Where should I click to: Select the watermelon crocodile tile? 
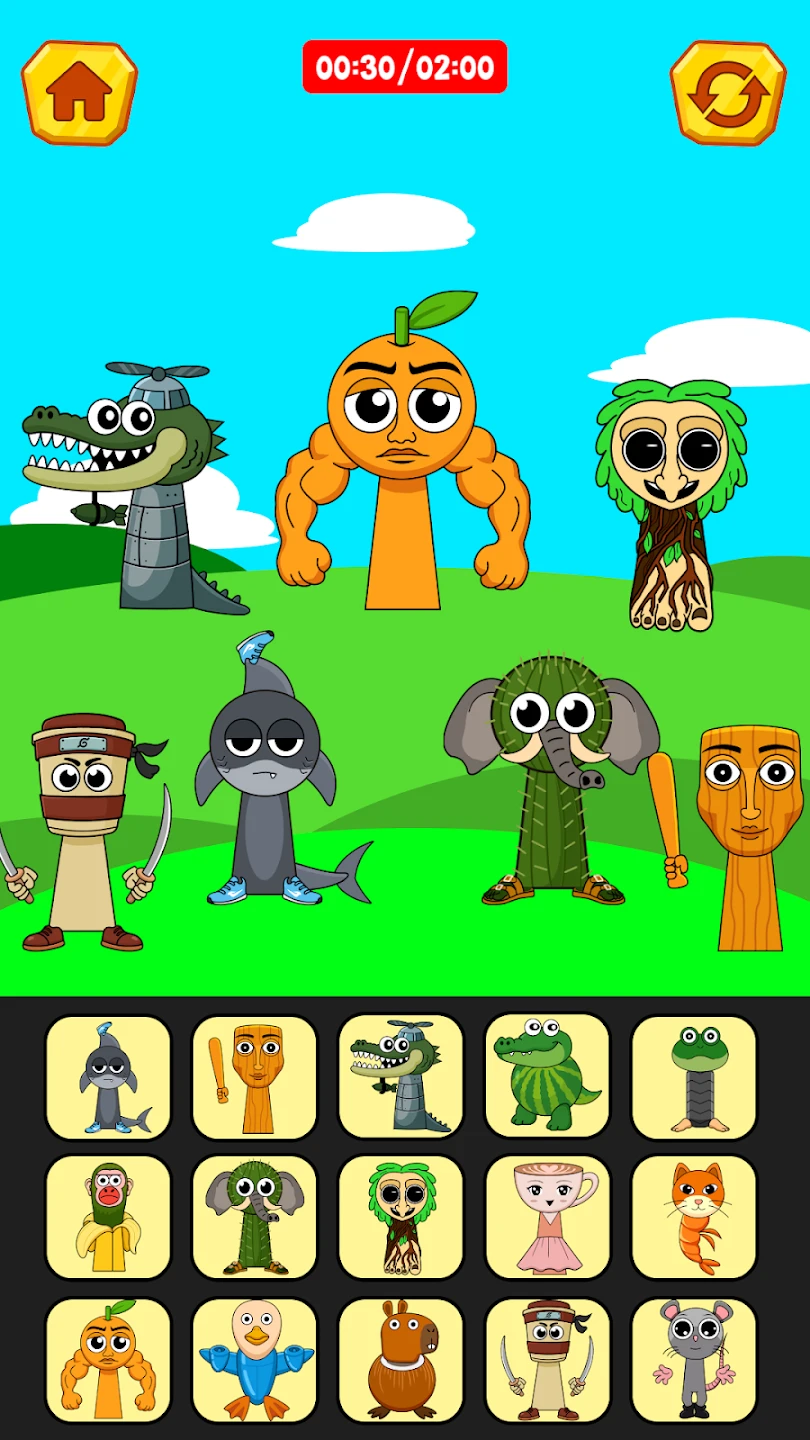(x=547, y=1077)
